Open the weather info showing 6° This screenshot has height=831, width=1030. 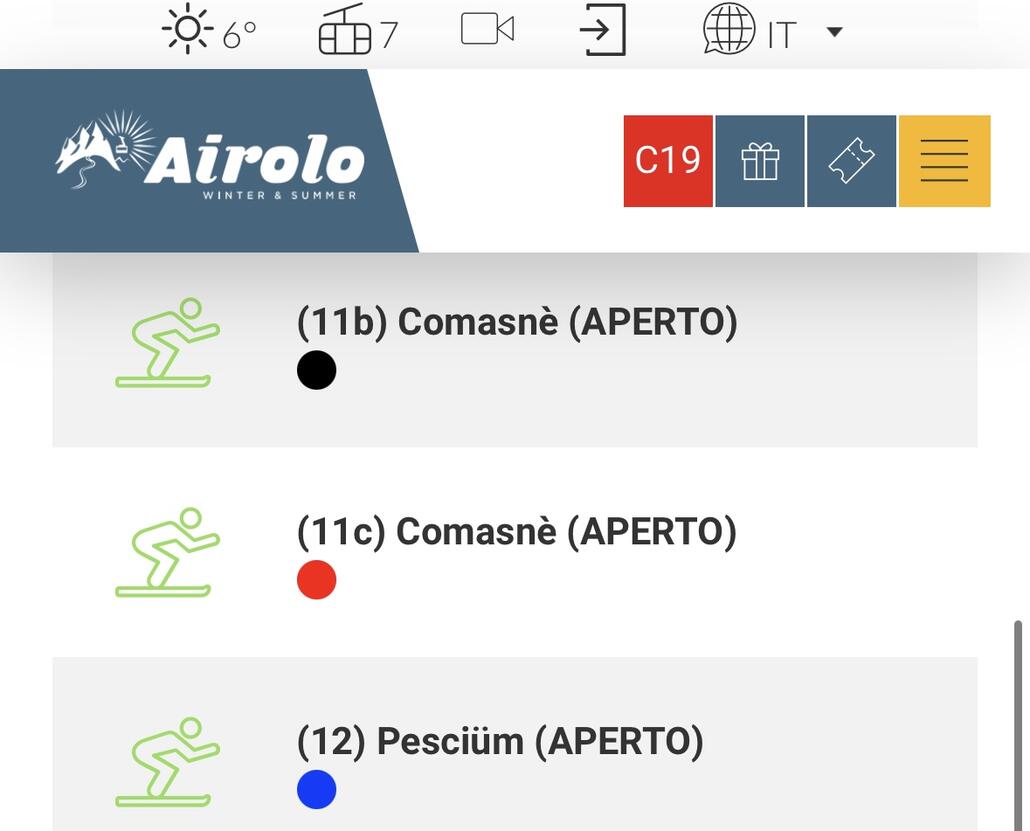209,31
